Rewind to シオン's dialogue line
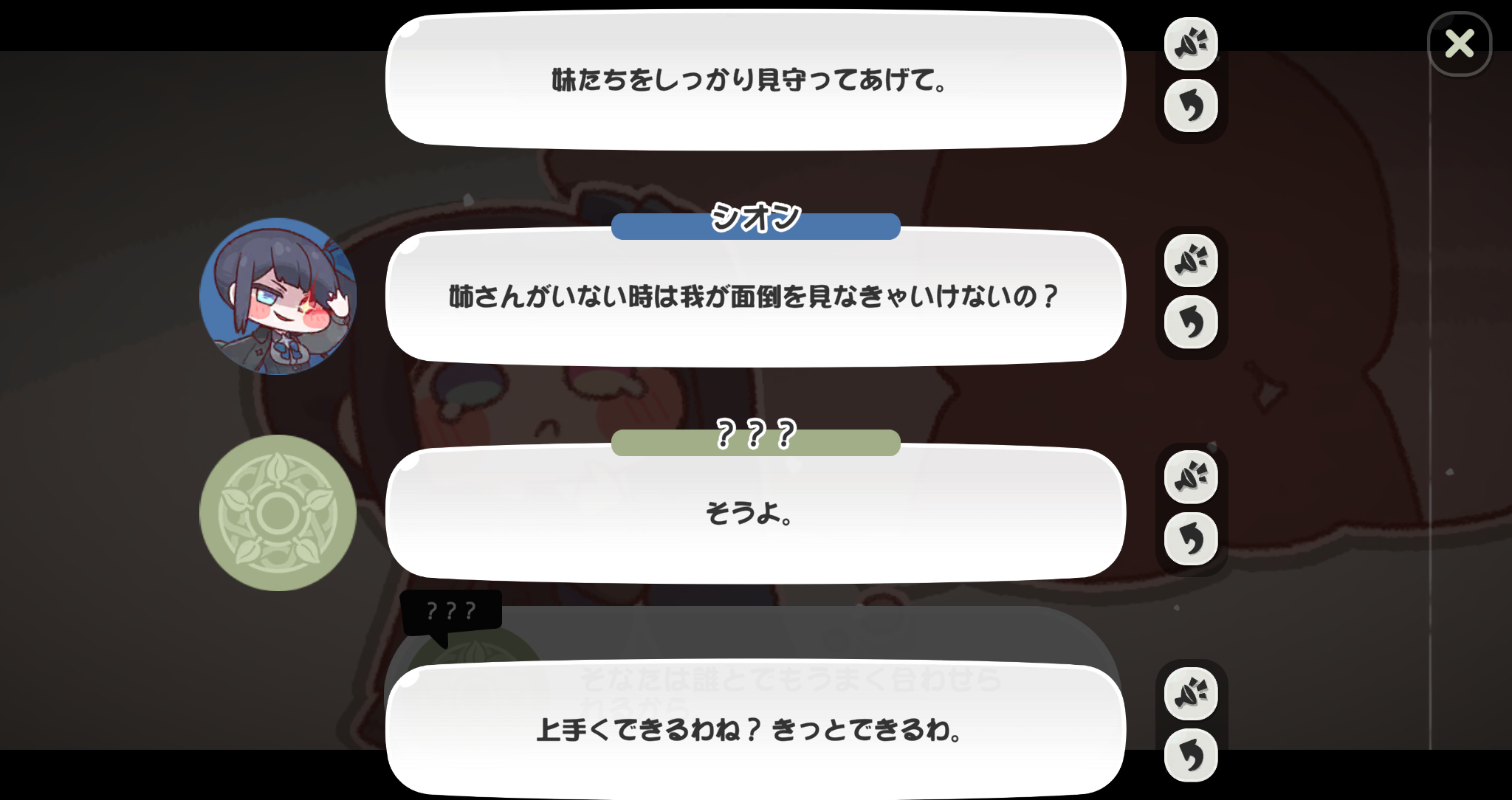 pos(1190,323)
